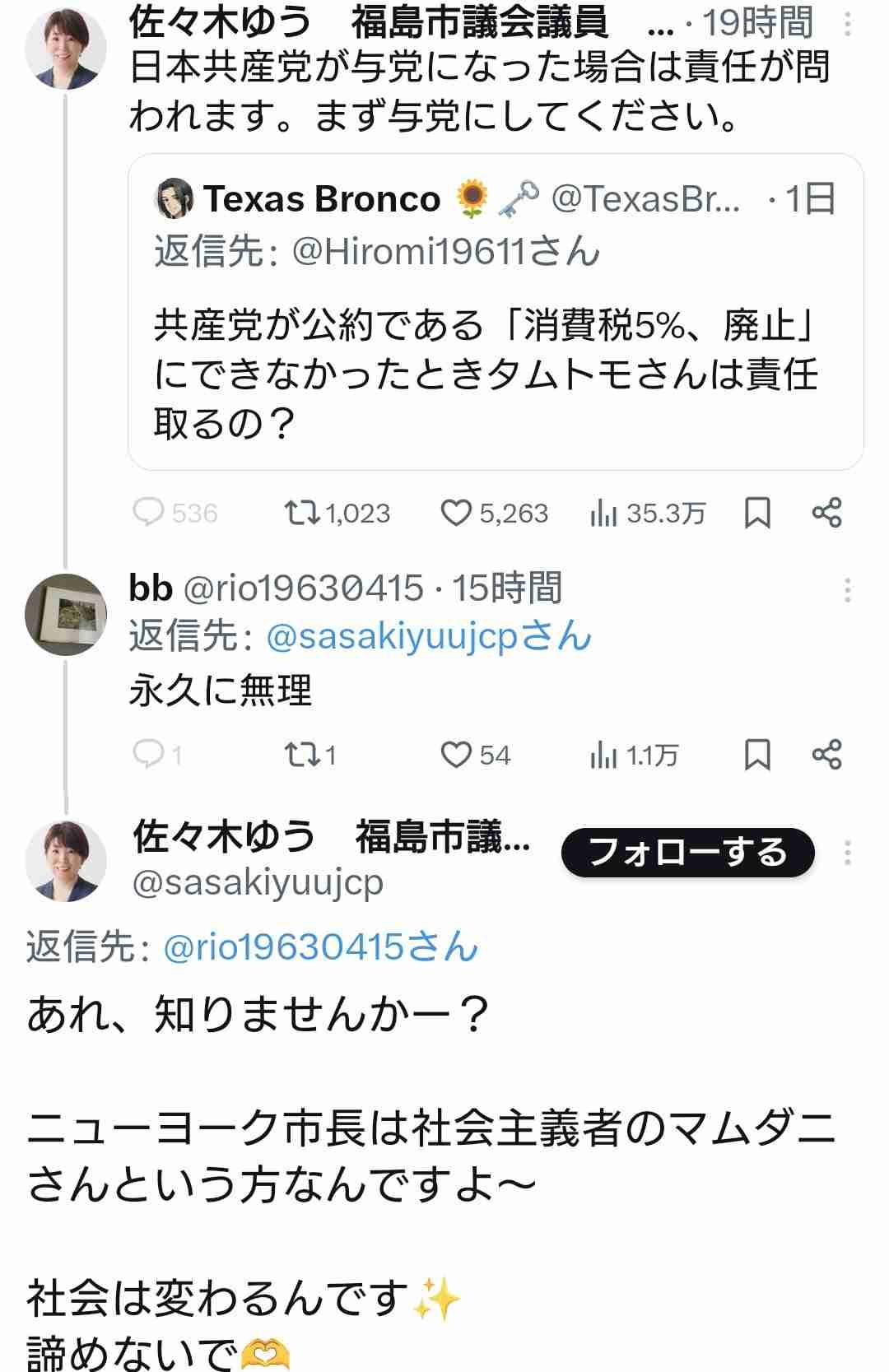
Task: Open the @sasakiyuujcp mention link in bb's reply
Action: (x=429, y=637)
